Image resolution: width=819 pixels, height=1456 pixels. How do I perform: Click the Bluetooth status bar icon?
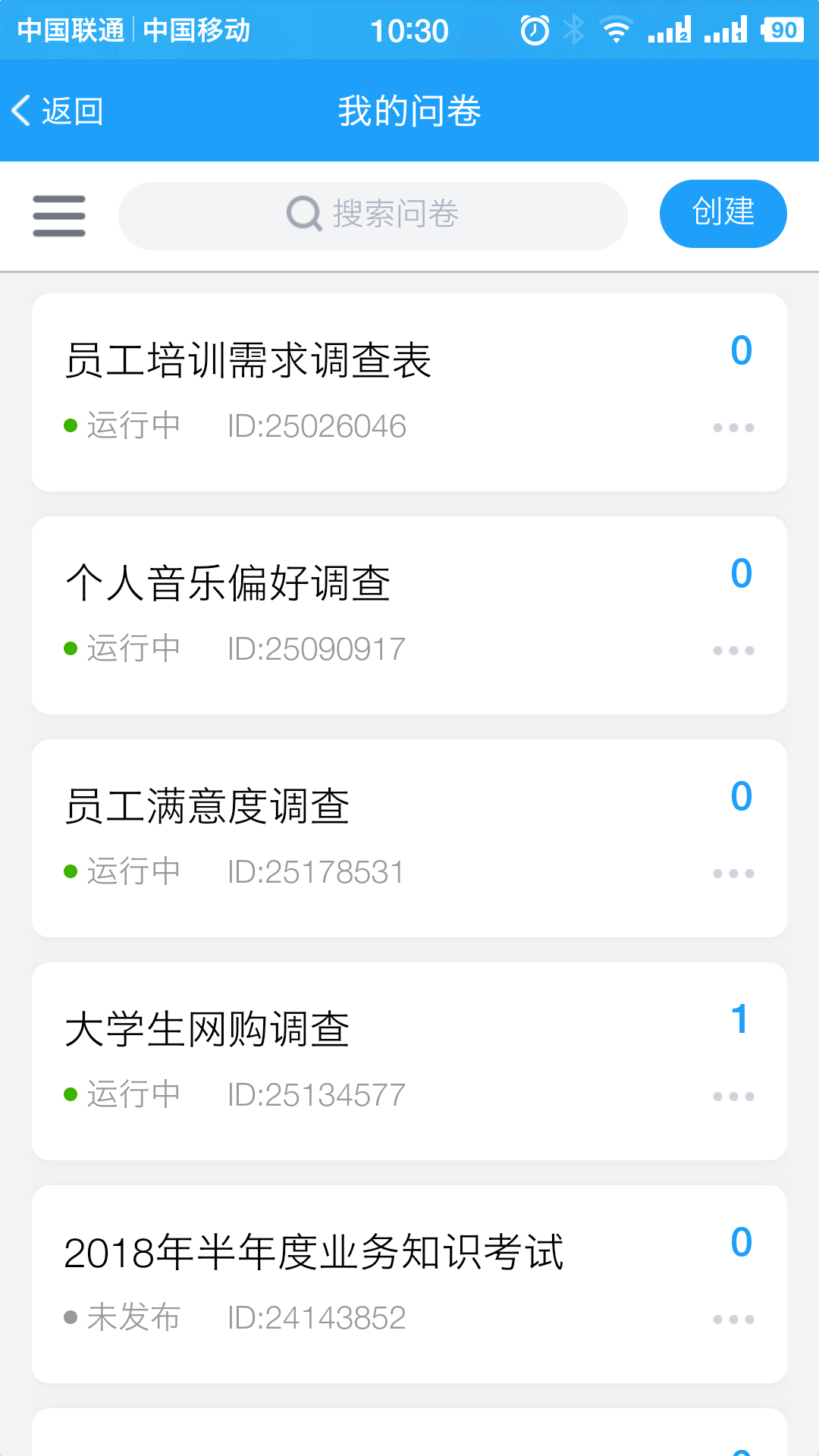574,30
